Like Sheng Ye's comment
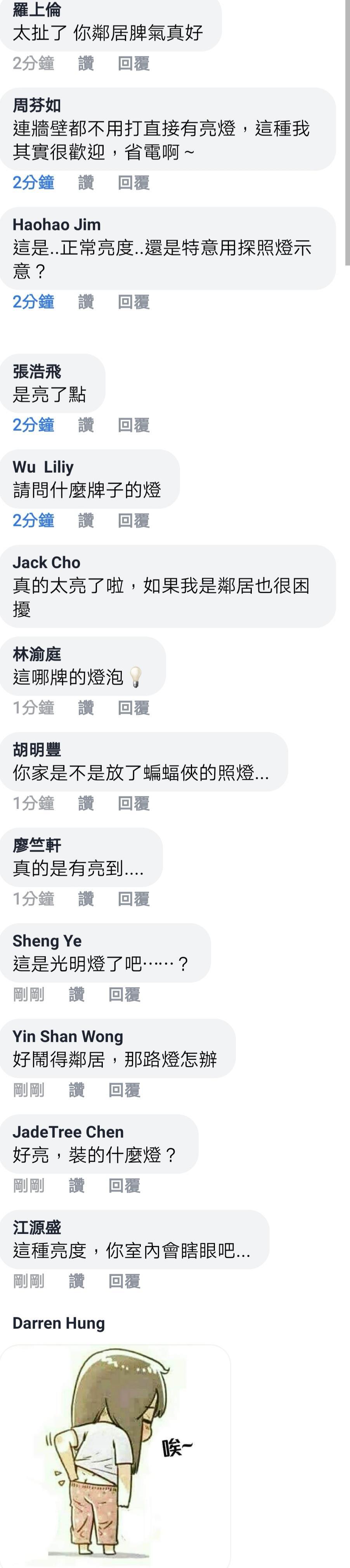The image size is (350, 1568). [76, 994]
